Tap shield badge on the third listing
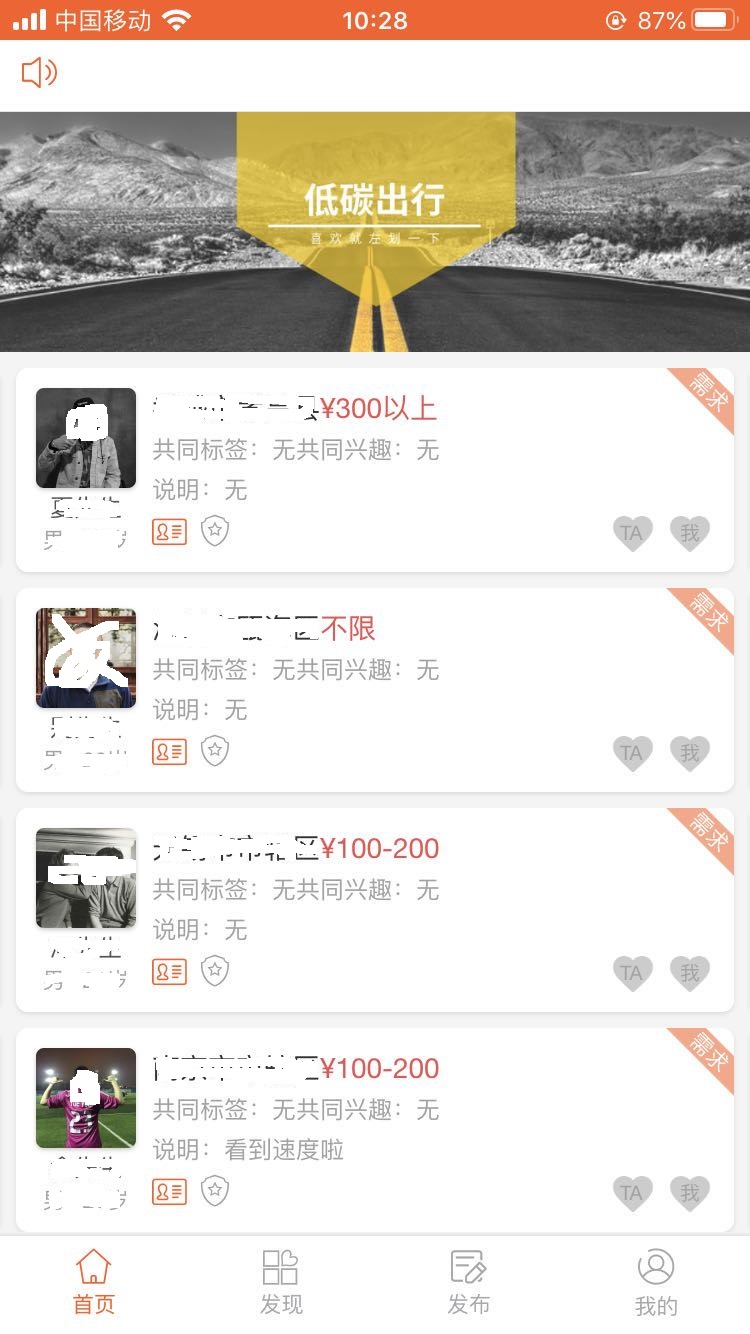This screenshot has height=1334, width=750. coord(214,971)
